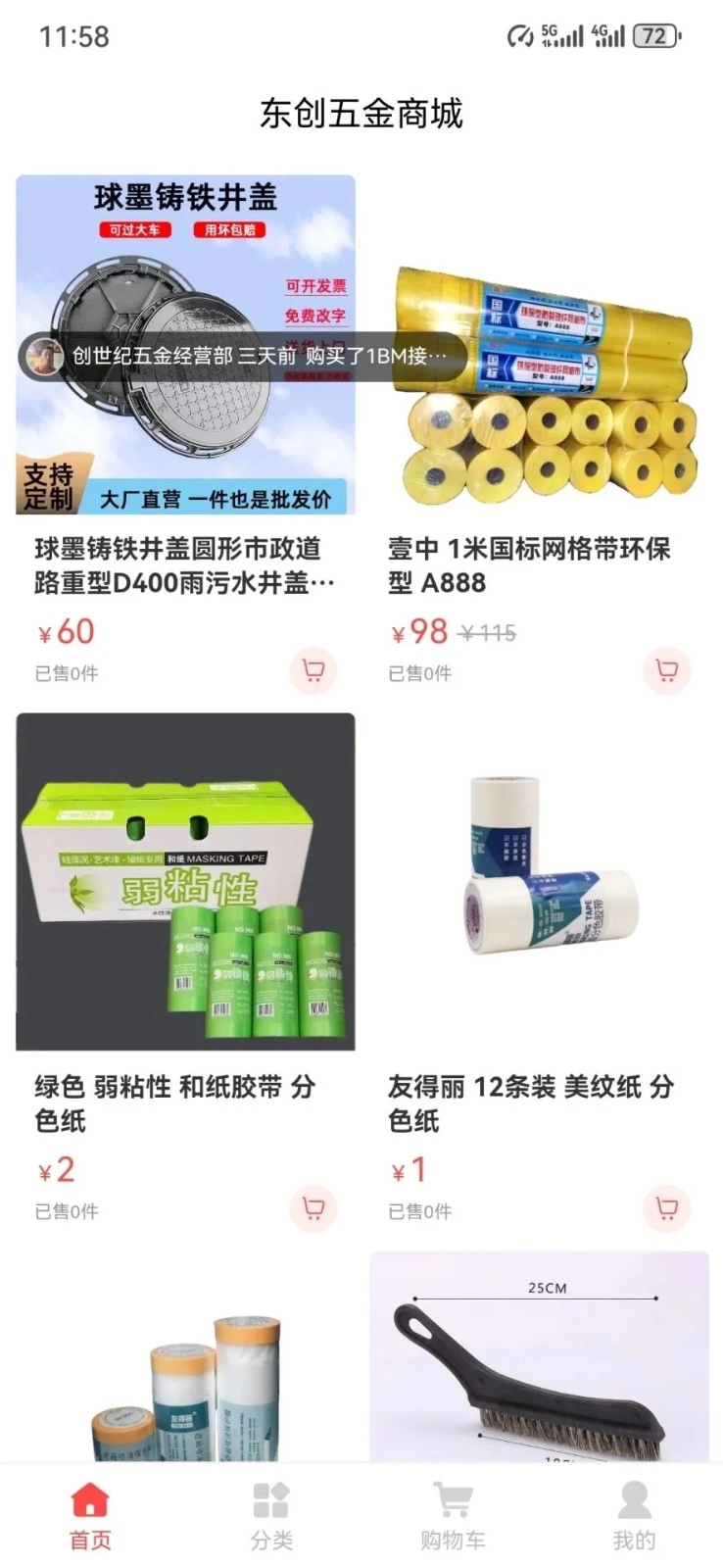This screenshot has width=723, height=1568.
Task: Add the 球墨铸铁井盖 manhole cover to cart
Action: click(313, 671)
